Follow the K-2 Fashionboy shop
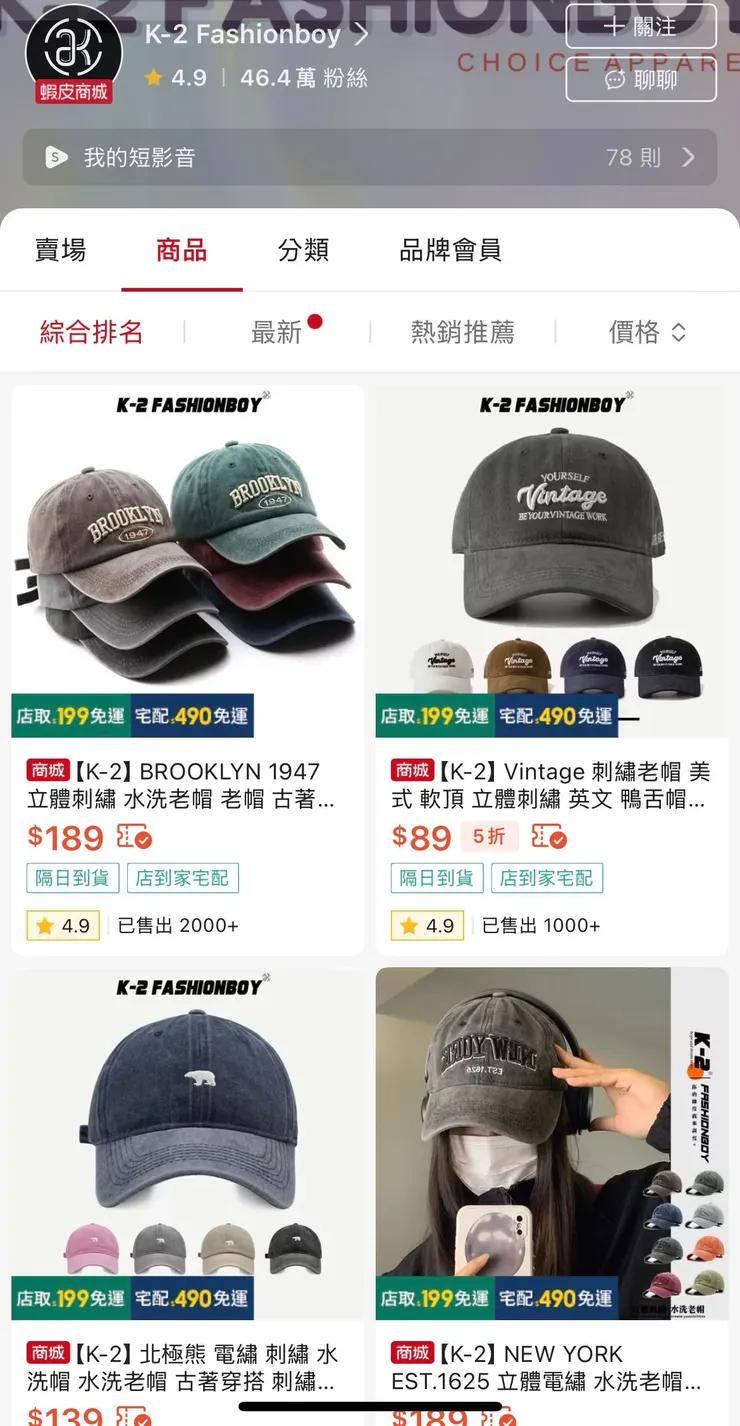The image size is (740, 1426). point(641,27)
